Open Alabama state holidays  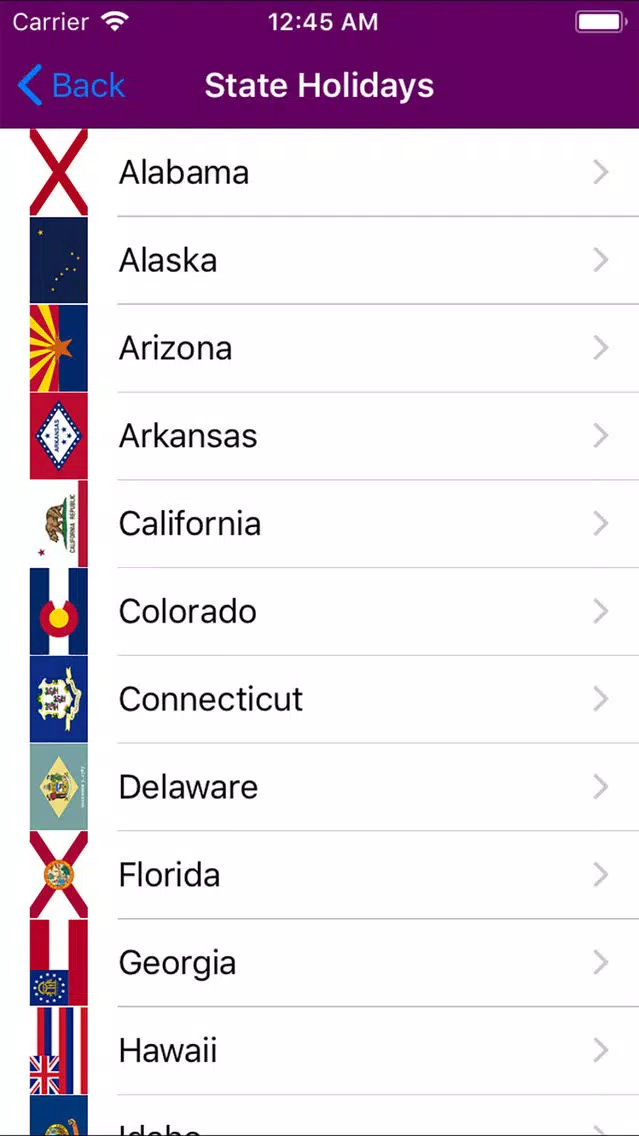320,172
